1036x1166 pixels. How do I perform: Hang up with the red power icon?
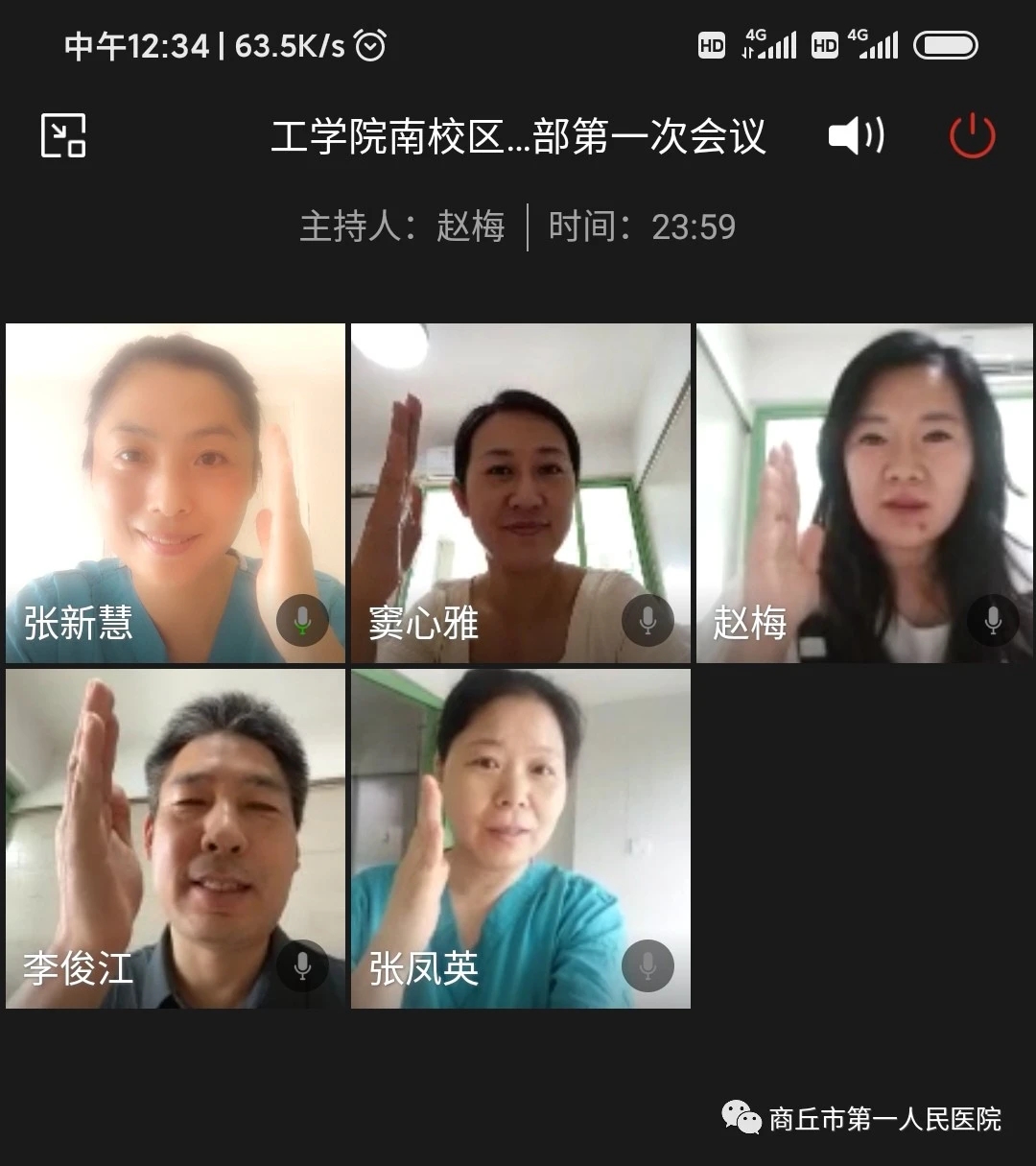coord(972,135)
